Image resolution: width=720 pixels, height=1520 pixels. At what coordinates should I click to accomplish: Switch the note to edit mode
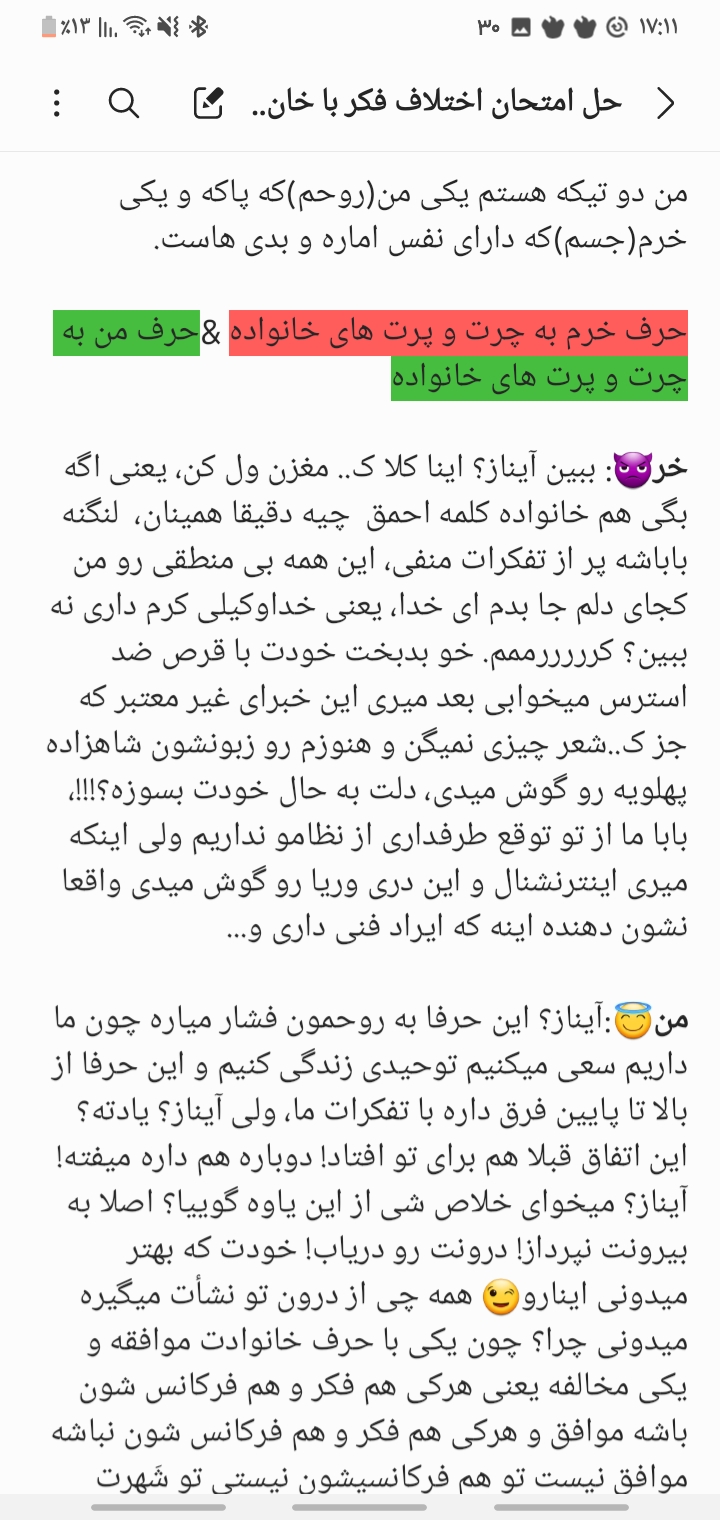[x=208, y=103]
